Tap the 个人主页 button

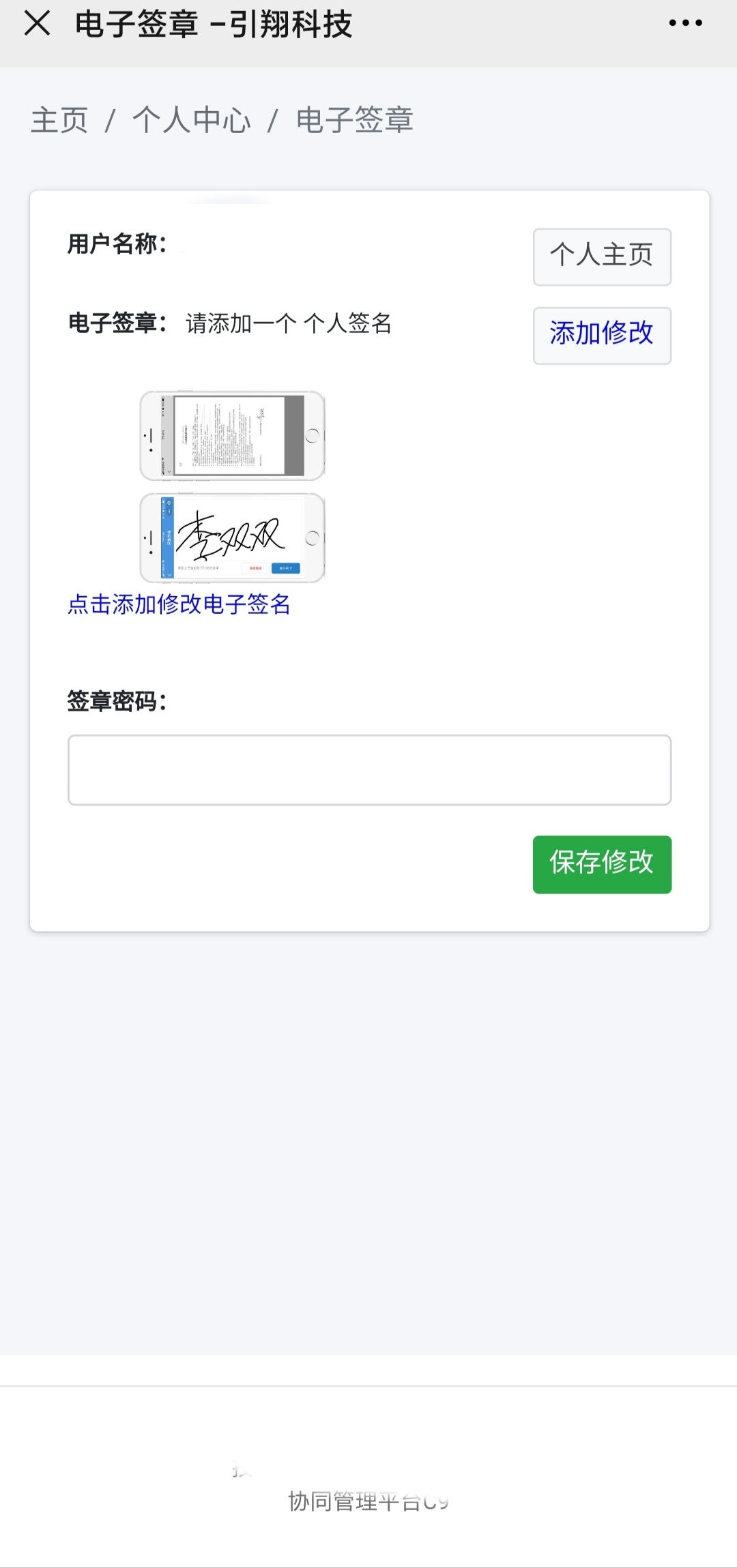[x=601, y=256]
